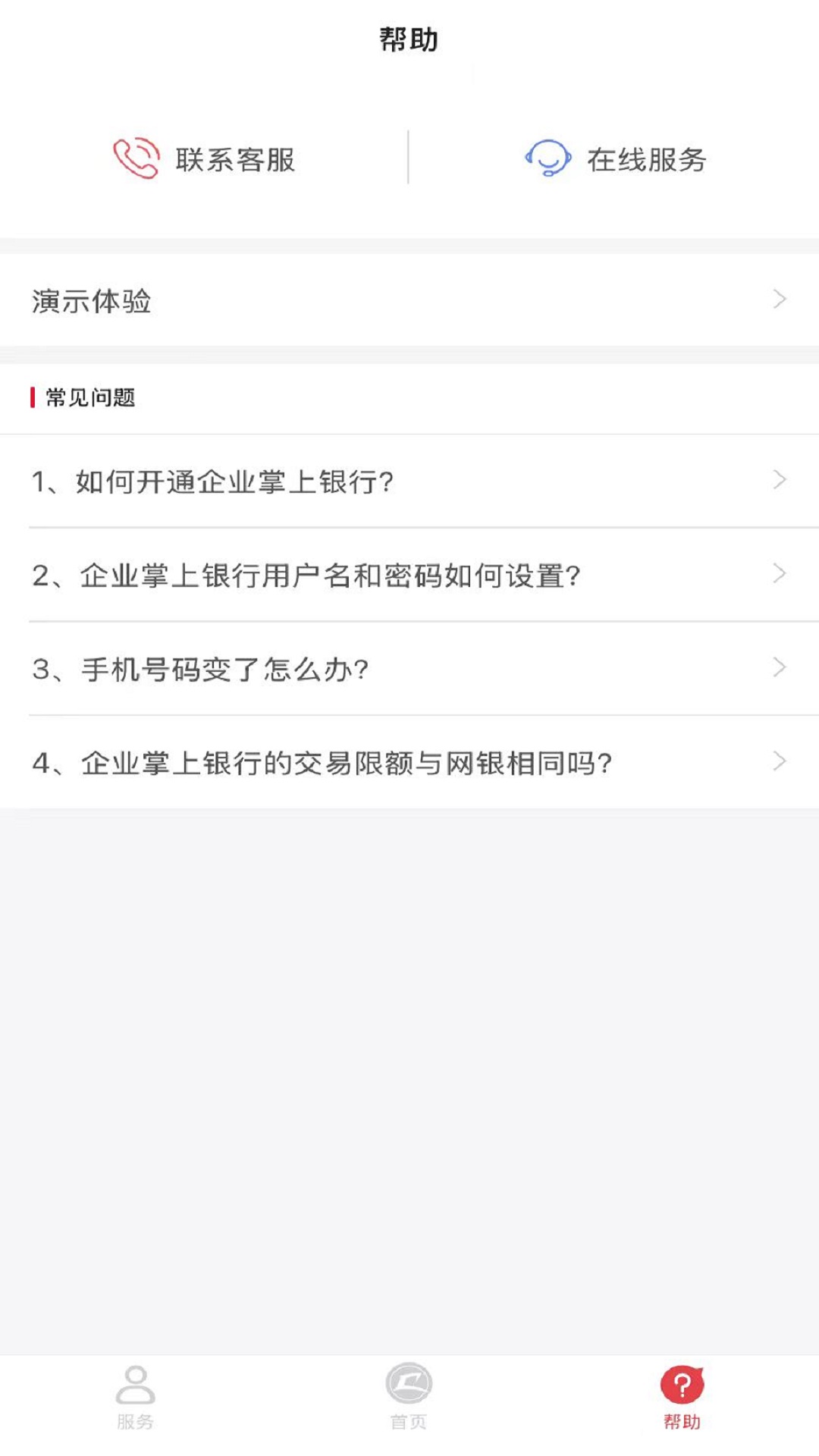Select the 帮助 tab
Screen dimensions: 819x1456
[684, 1403]
